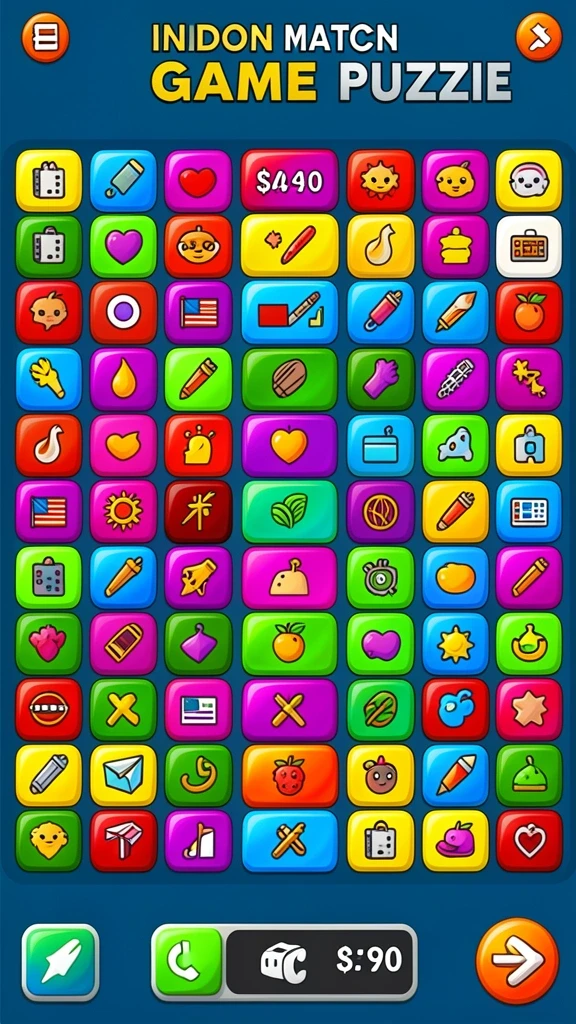Tap the green phone button
576x1024 pixels.
click(x=189, y=962)
